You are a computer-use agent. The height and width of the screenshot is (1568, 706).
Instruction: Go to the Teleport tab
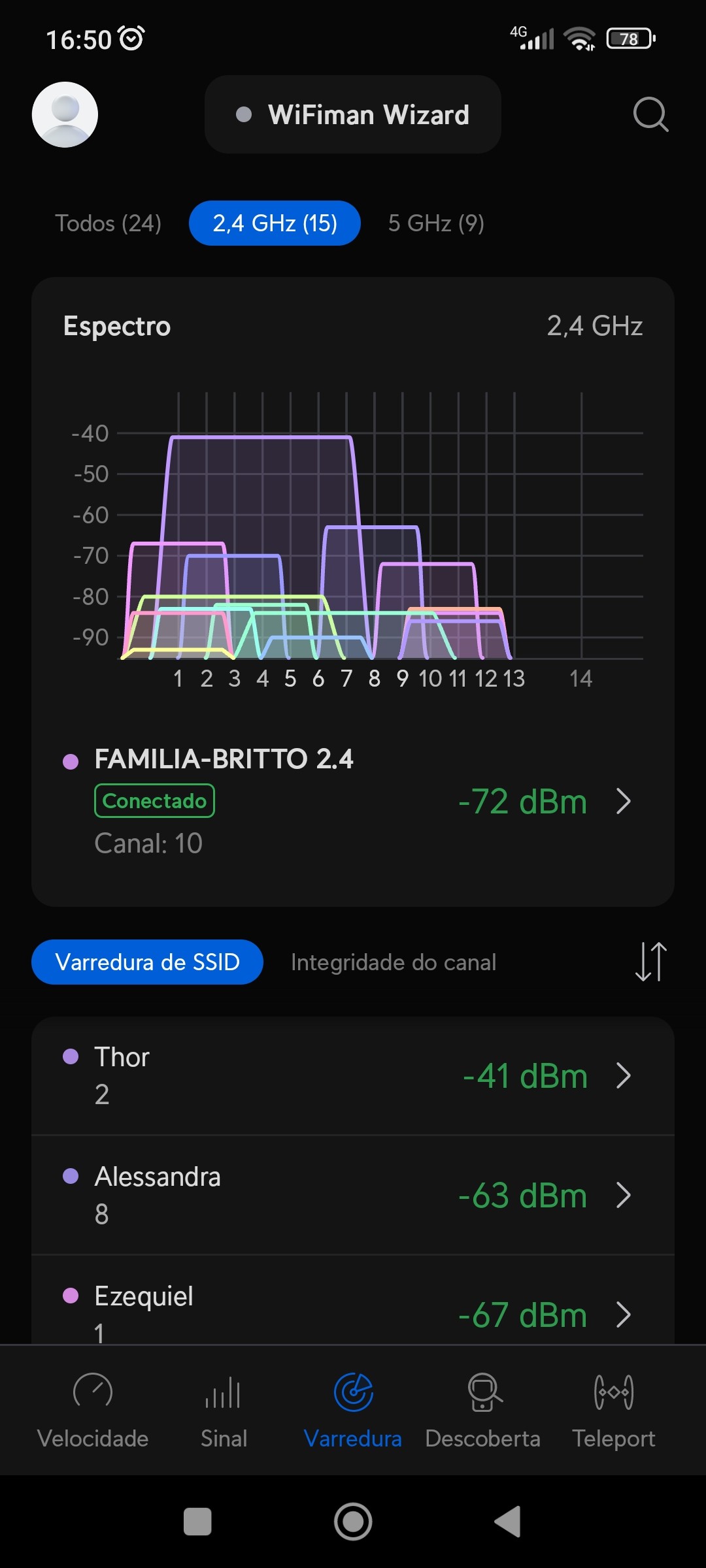(613, 1409)
